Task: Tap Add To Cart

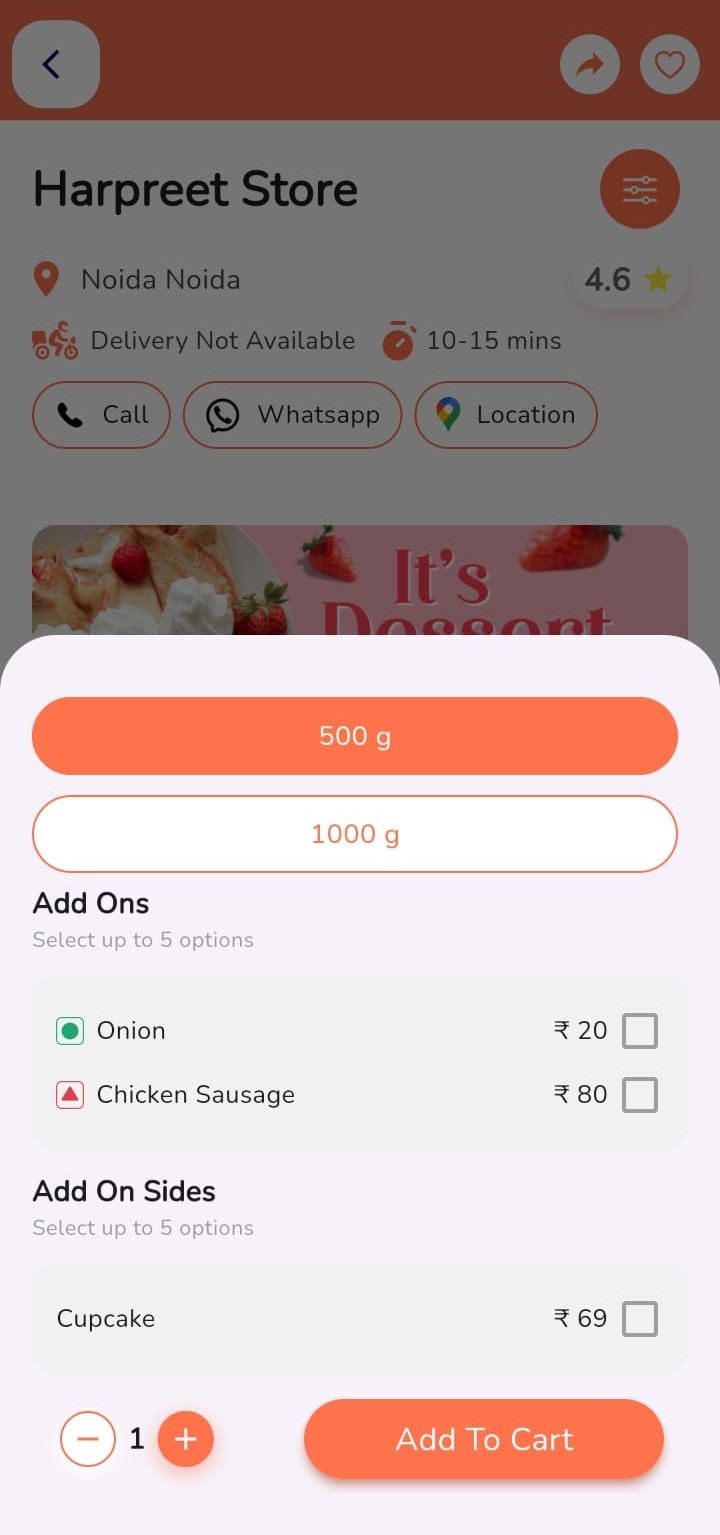Action: (484, 1439)
